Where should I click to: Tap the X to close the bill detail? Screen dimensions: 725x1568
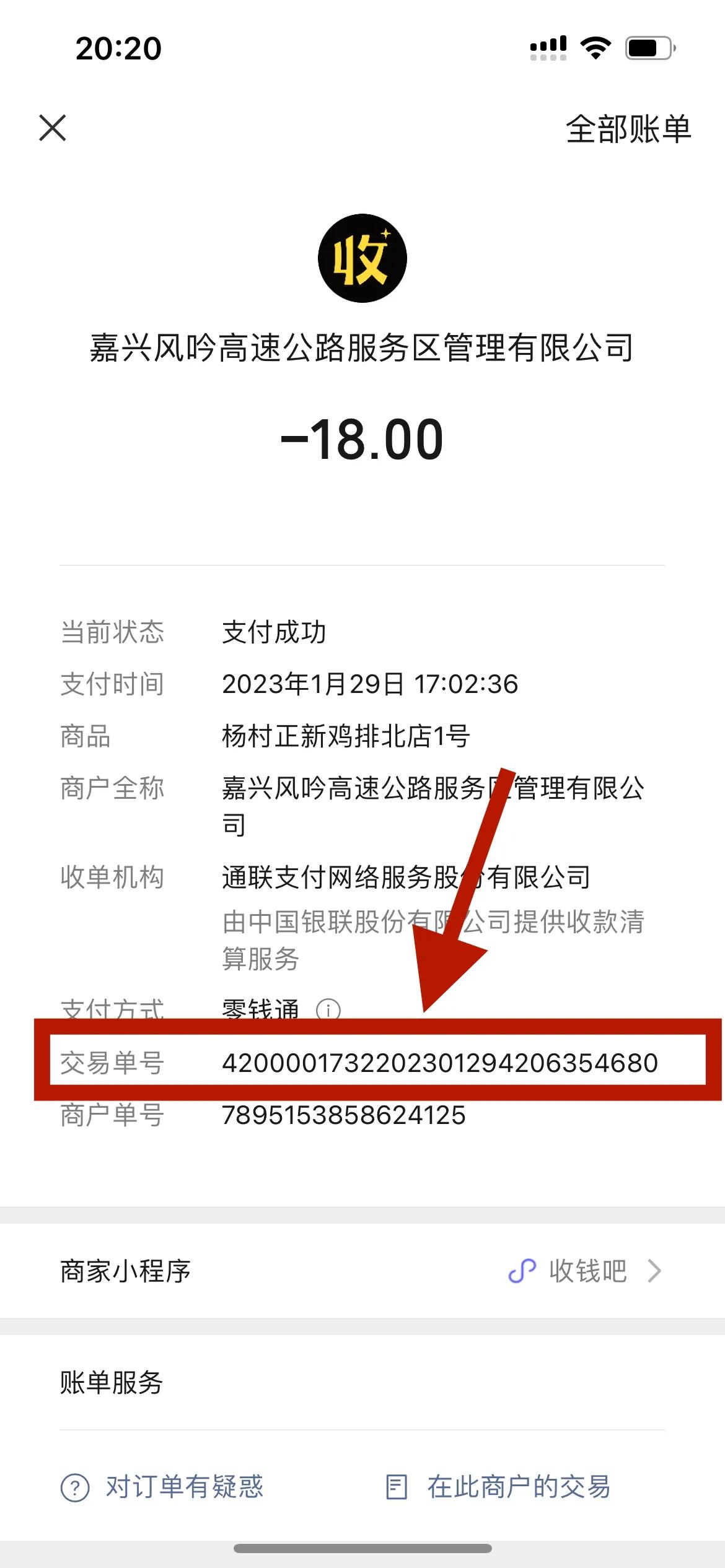pos(53,128)
